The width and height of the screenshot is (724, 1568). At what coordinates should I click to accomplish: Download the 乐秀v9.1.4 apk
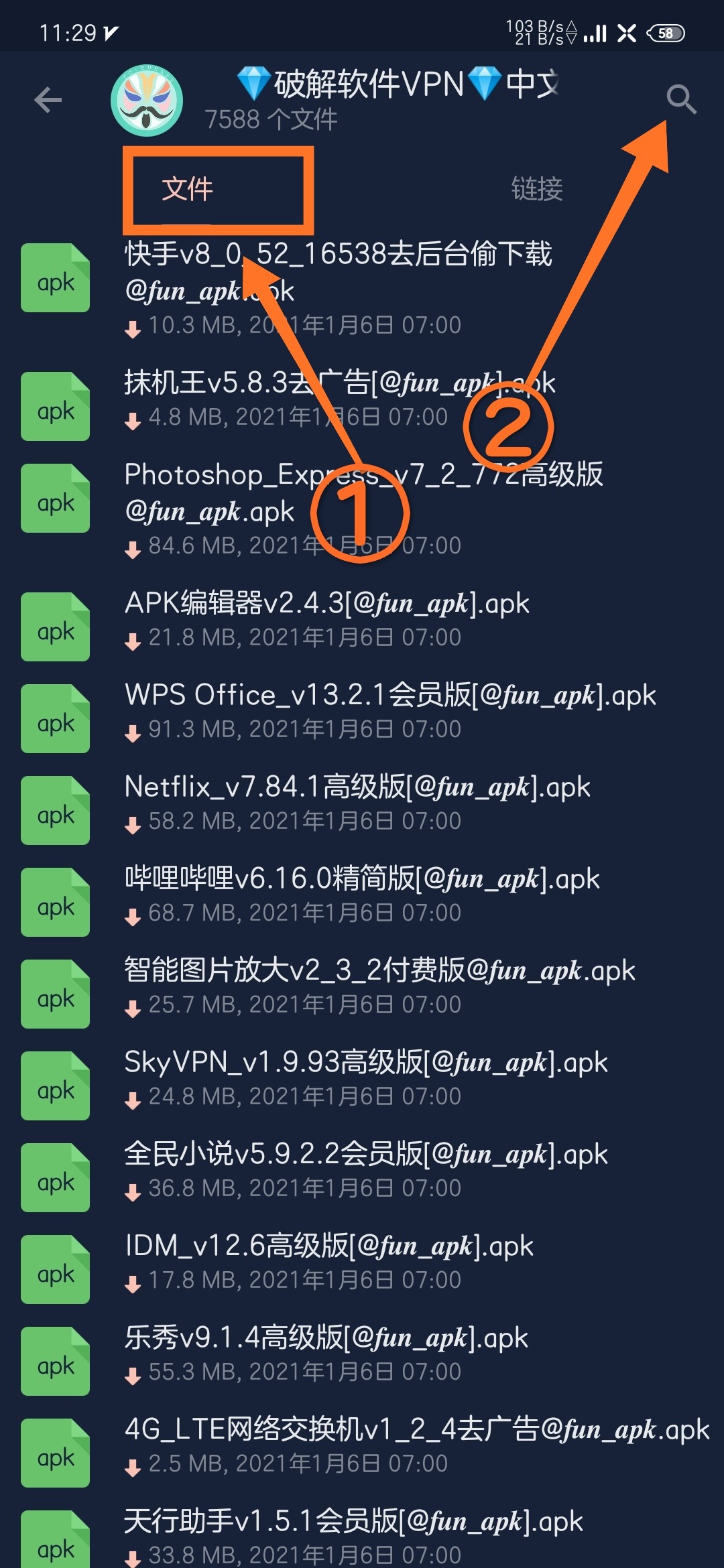362,1354
